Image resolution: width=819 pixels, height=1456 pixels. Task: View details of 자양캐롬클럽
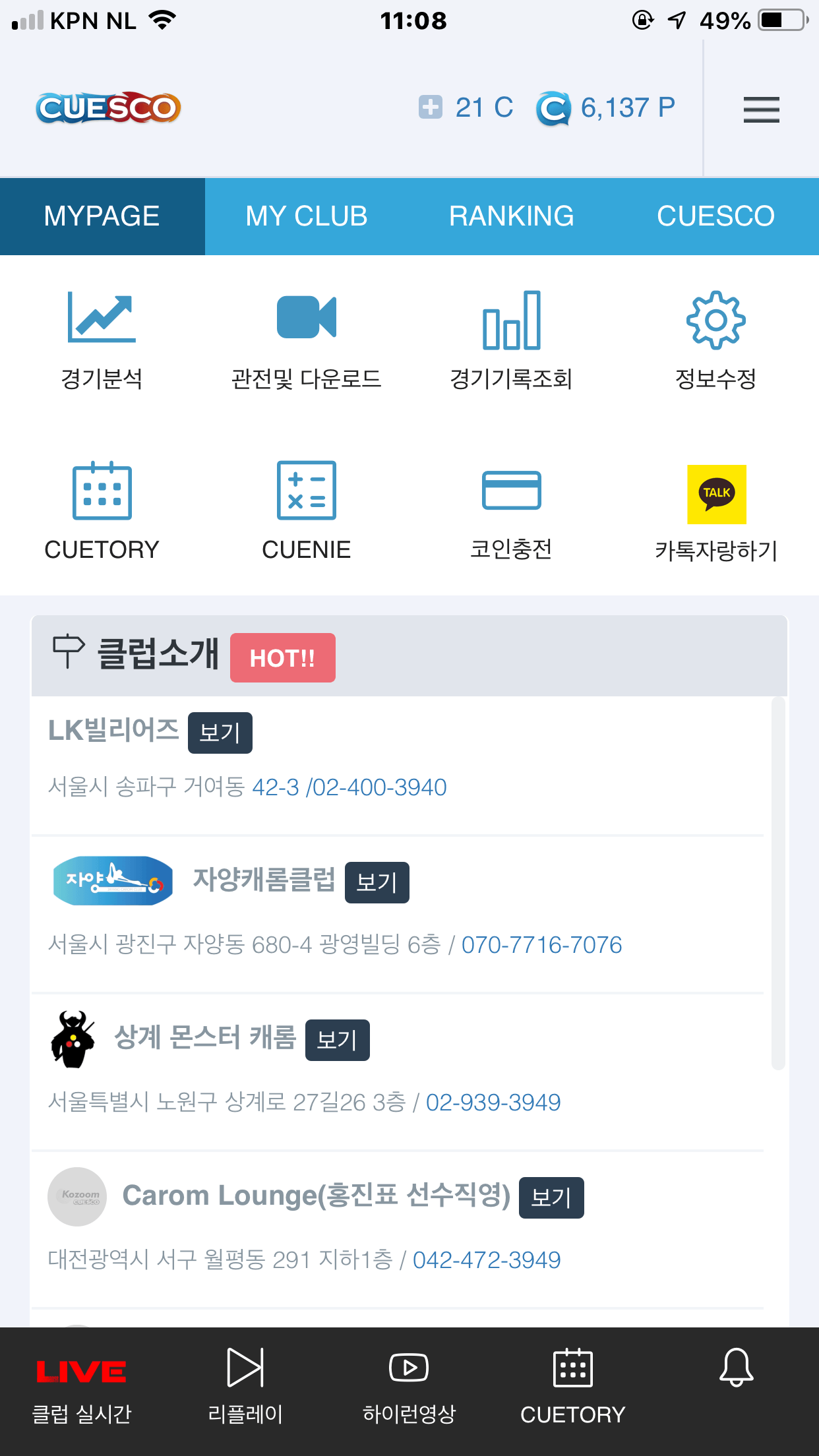(377, 882)
